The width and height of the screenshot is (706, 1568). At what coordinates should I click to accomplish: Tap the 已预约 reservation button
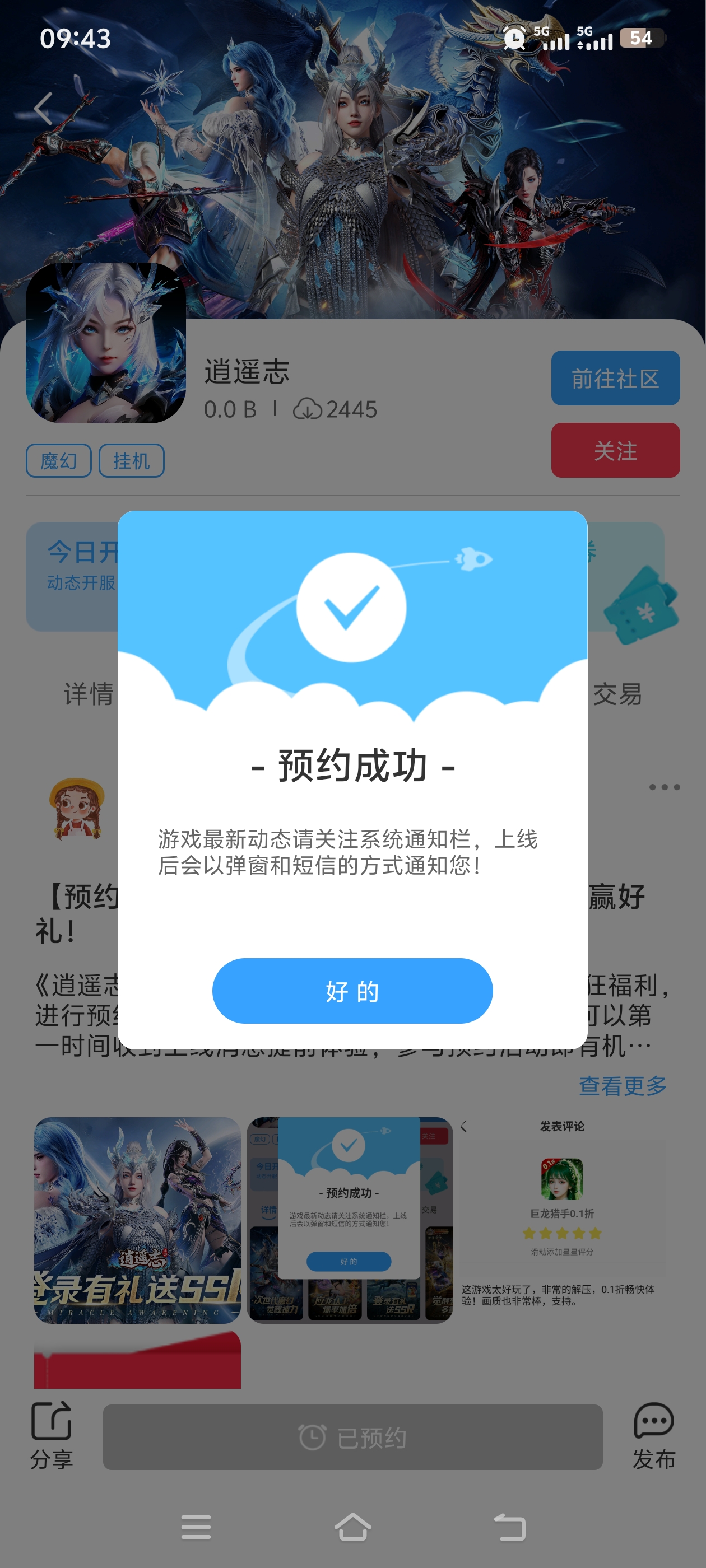point(352,1437)
